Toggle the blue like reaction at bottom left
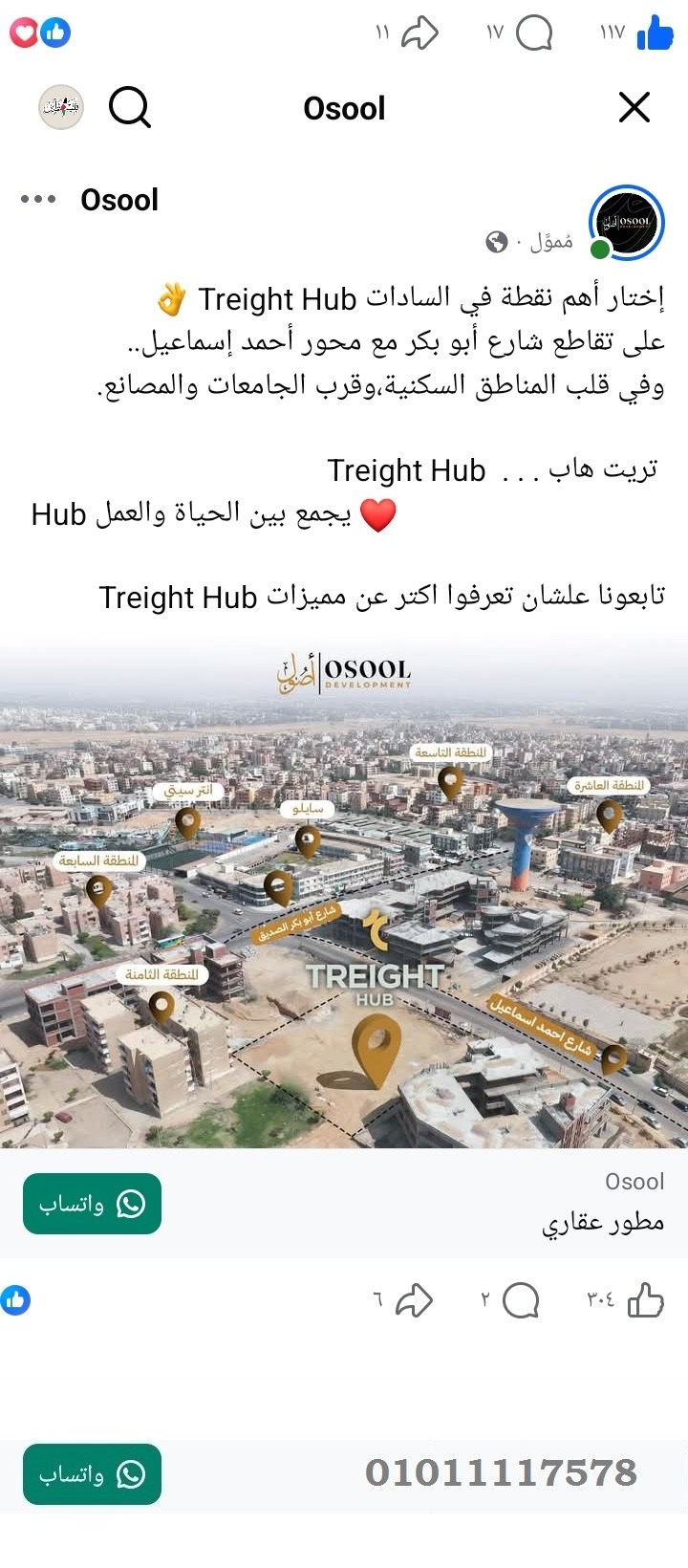This screenshot has width=688, height=1568. click(16, 1300)
